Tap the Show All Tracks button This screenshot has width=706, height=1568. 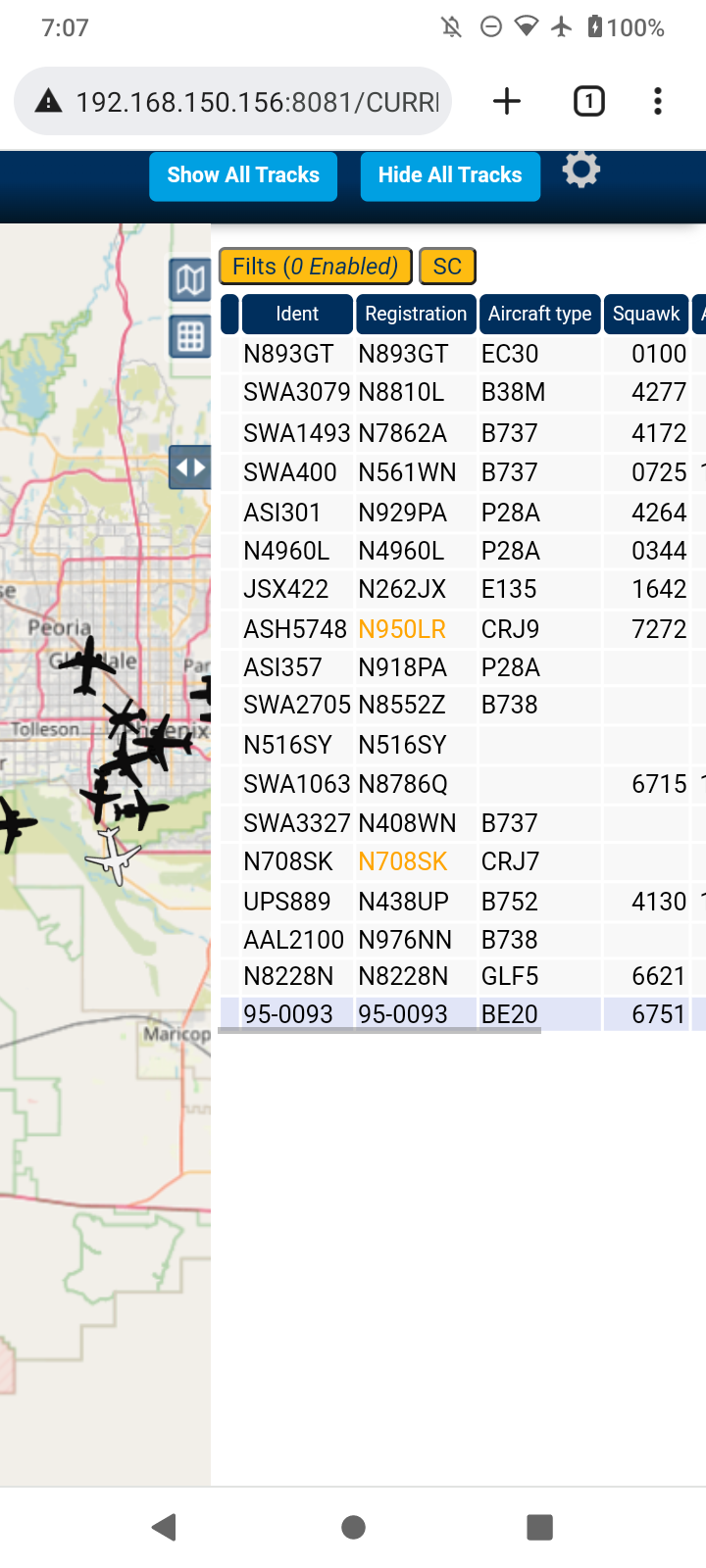[243, 175]
